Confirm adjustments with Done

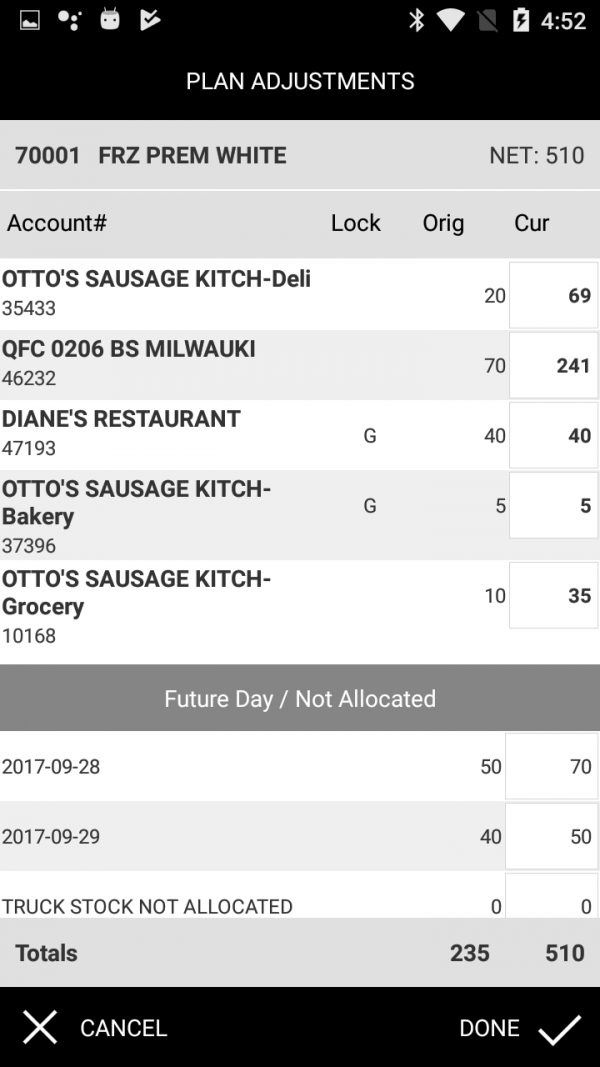point(520,1028)
